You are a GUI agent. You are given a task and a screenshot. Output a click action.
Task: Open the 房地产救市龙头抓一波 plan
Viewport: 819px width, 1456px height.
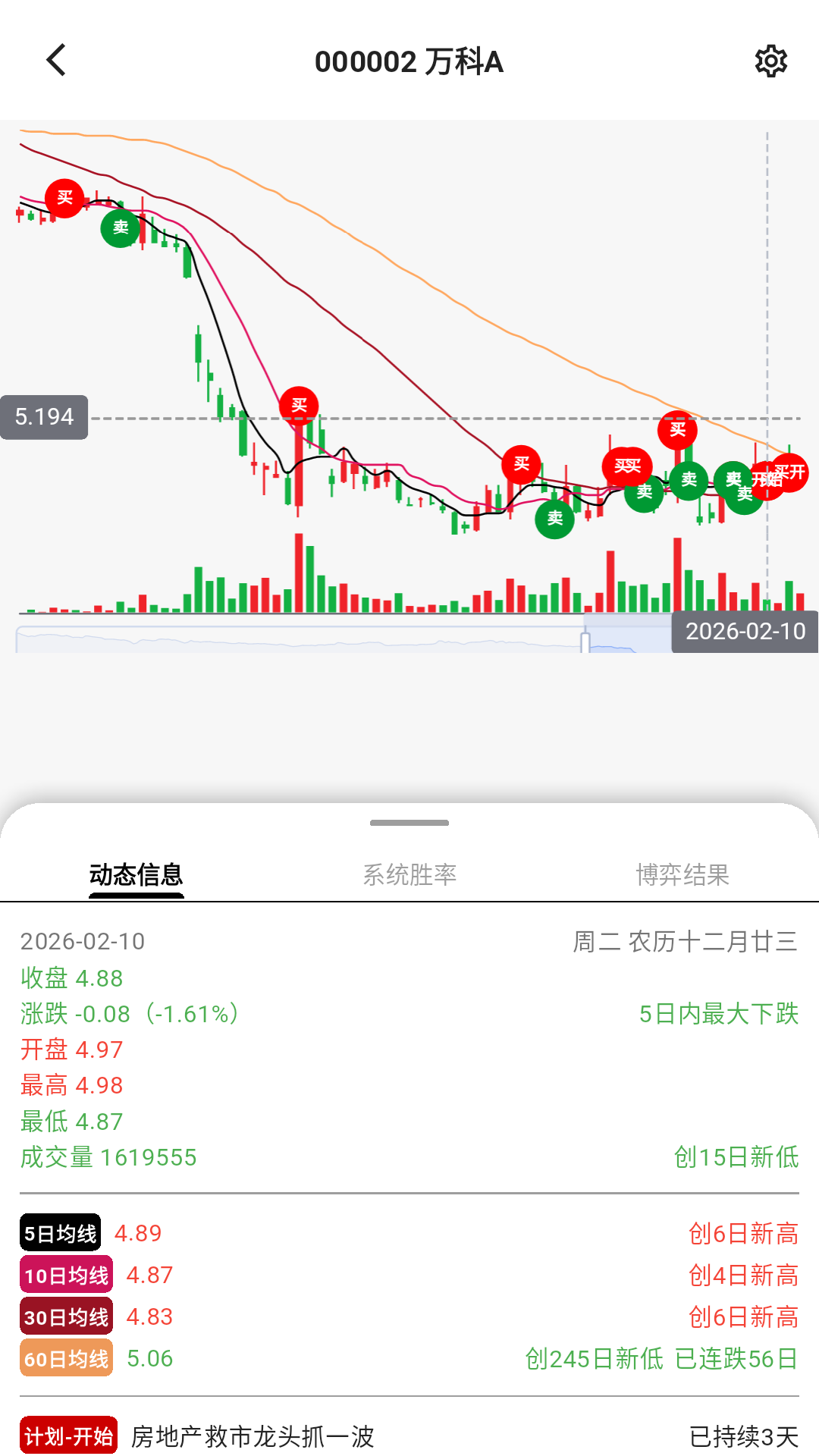253,1436
